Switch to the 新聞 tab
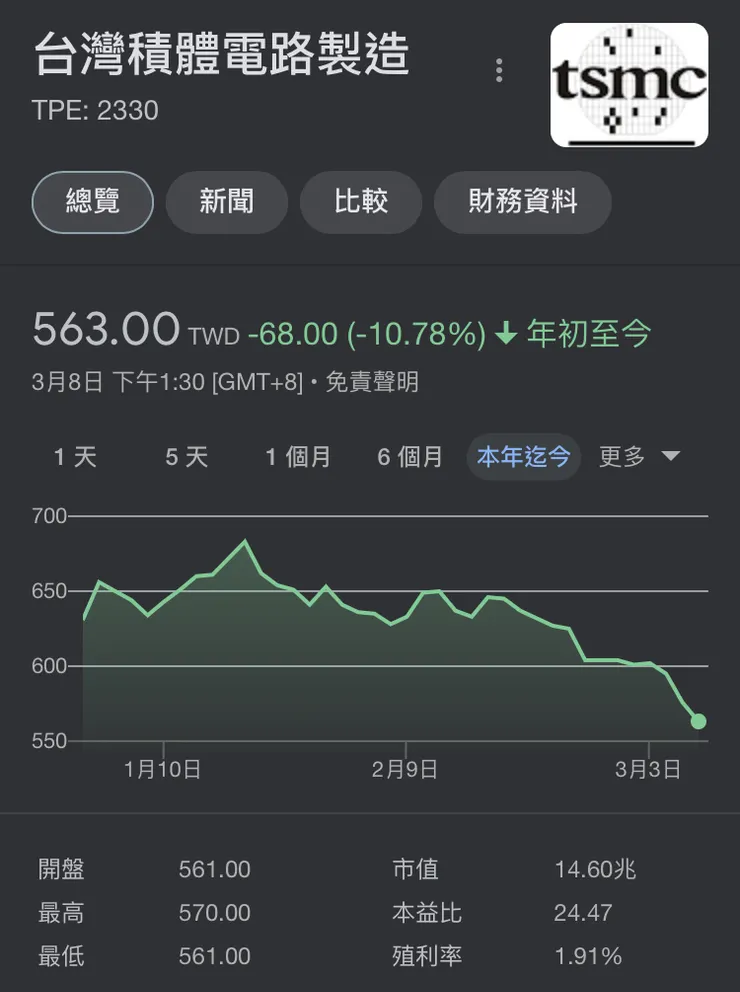Screen dimensions: 740x992 [x=227, y=202]
